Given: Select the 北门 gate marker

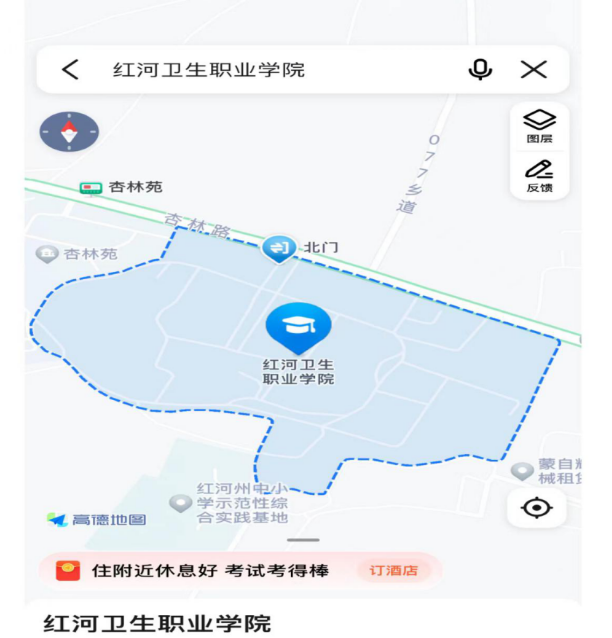Looking at the screenshot, I should coord(280,248).
